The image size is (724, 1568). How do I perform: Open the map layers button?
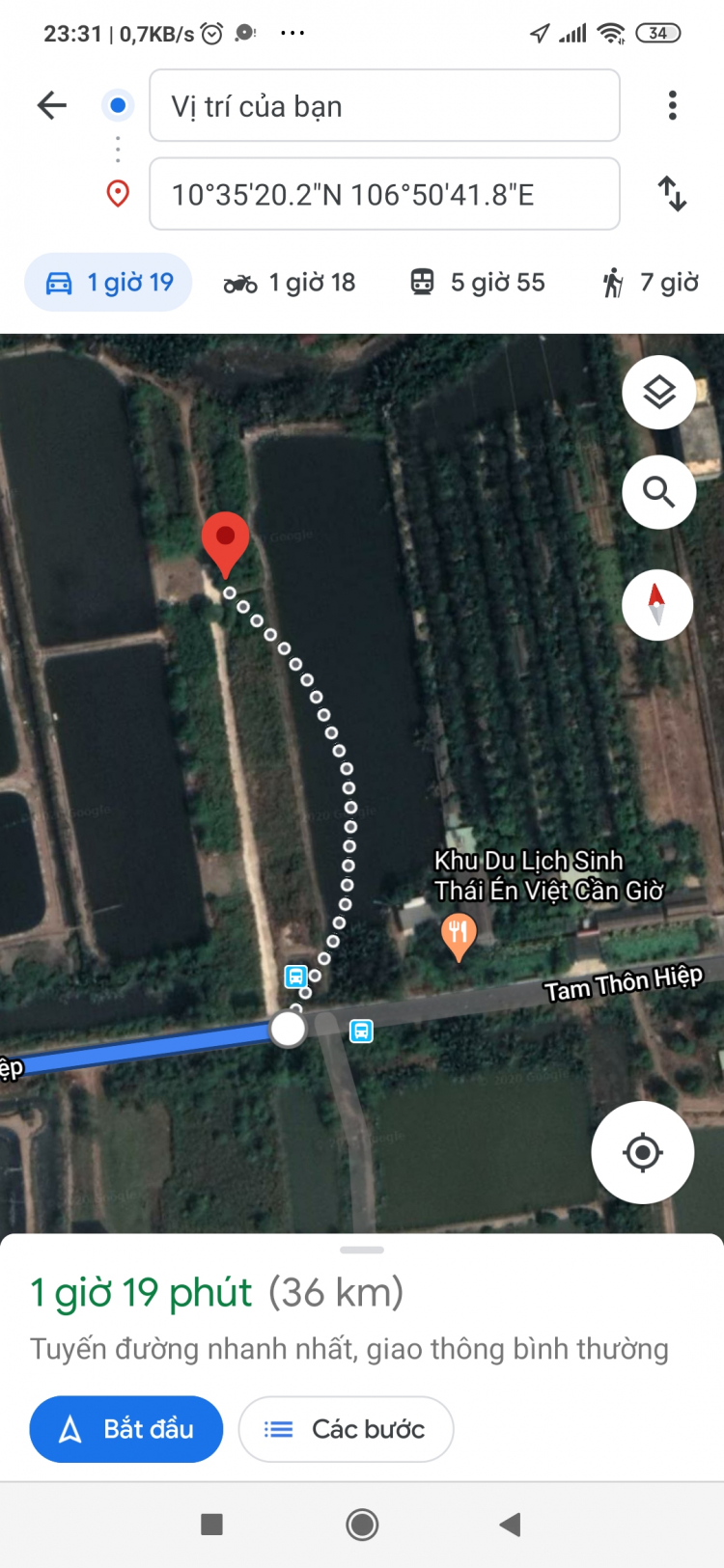point(659,393)
